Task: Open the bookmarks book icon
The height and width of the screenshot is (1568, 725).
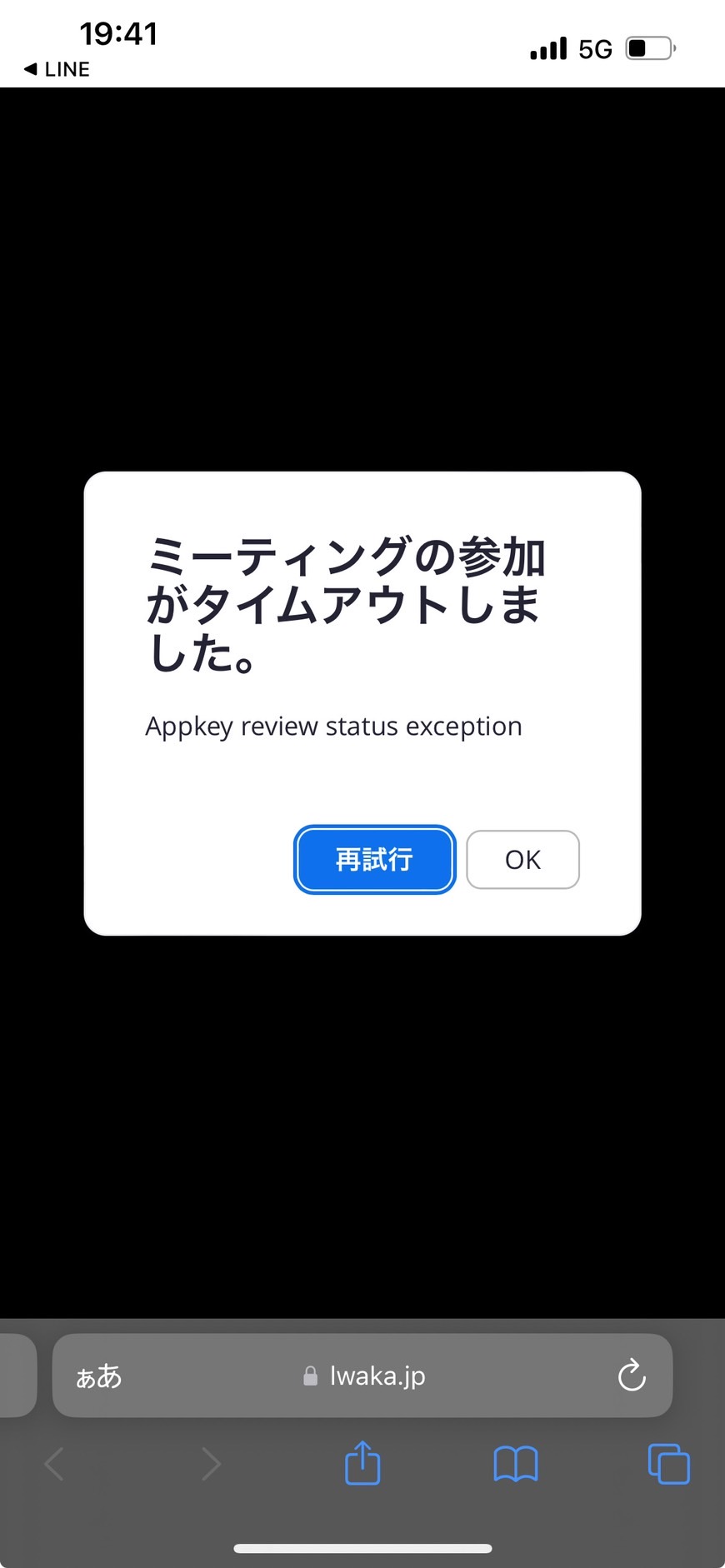Action: 516,1464
